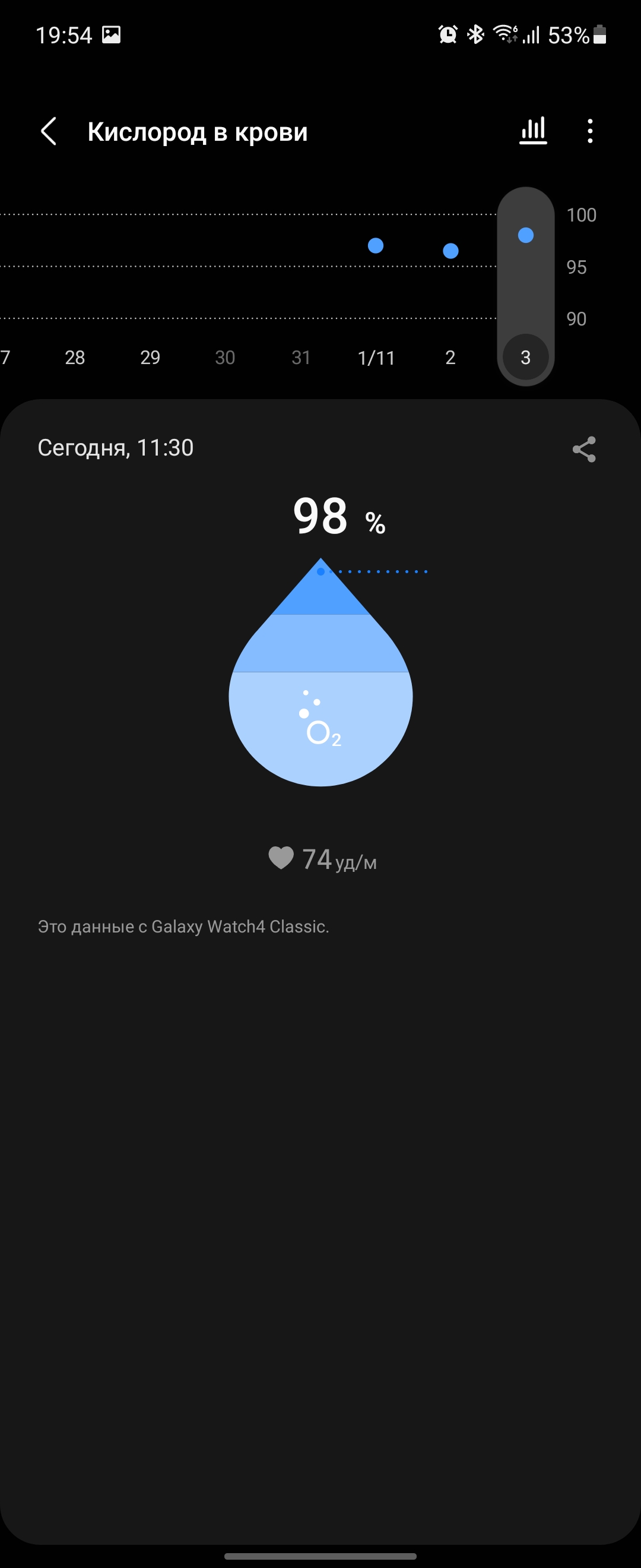Select day 3 on the chart
This screenshot has height=1568, width=641.
525,357
